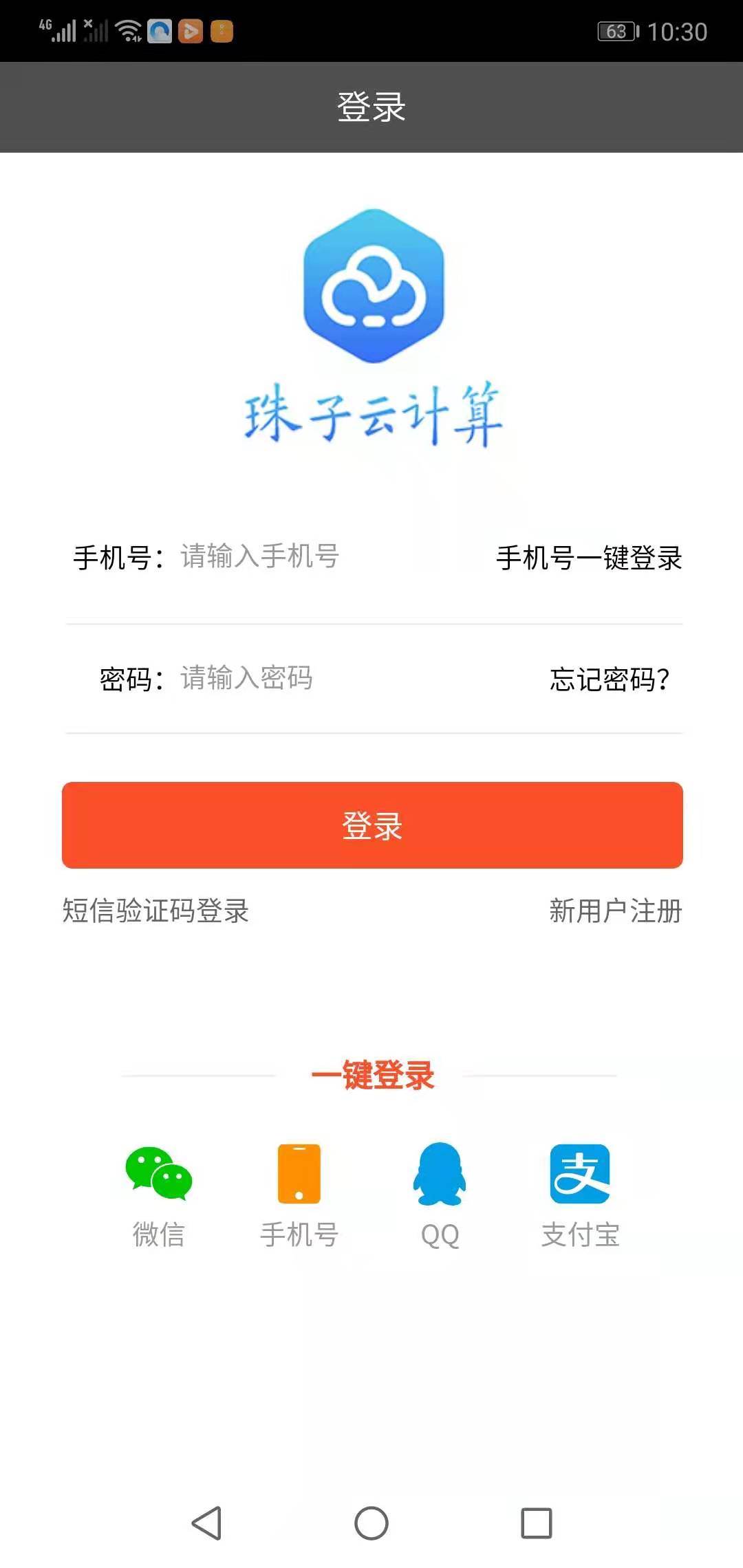Go back with system back button
This screenshot has height=1568, width=743.
[206, 1523]
